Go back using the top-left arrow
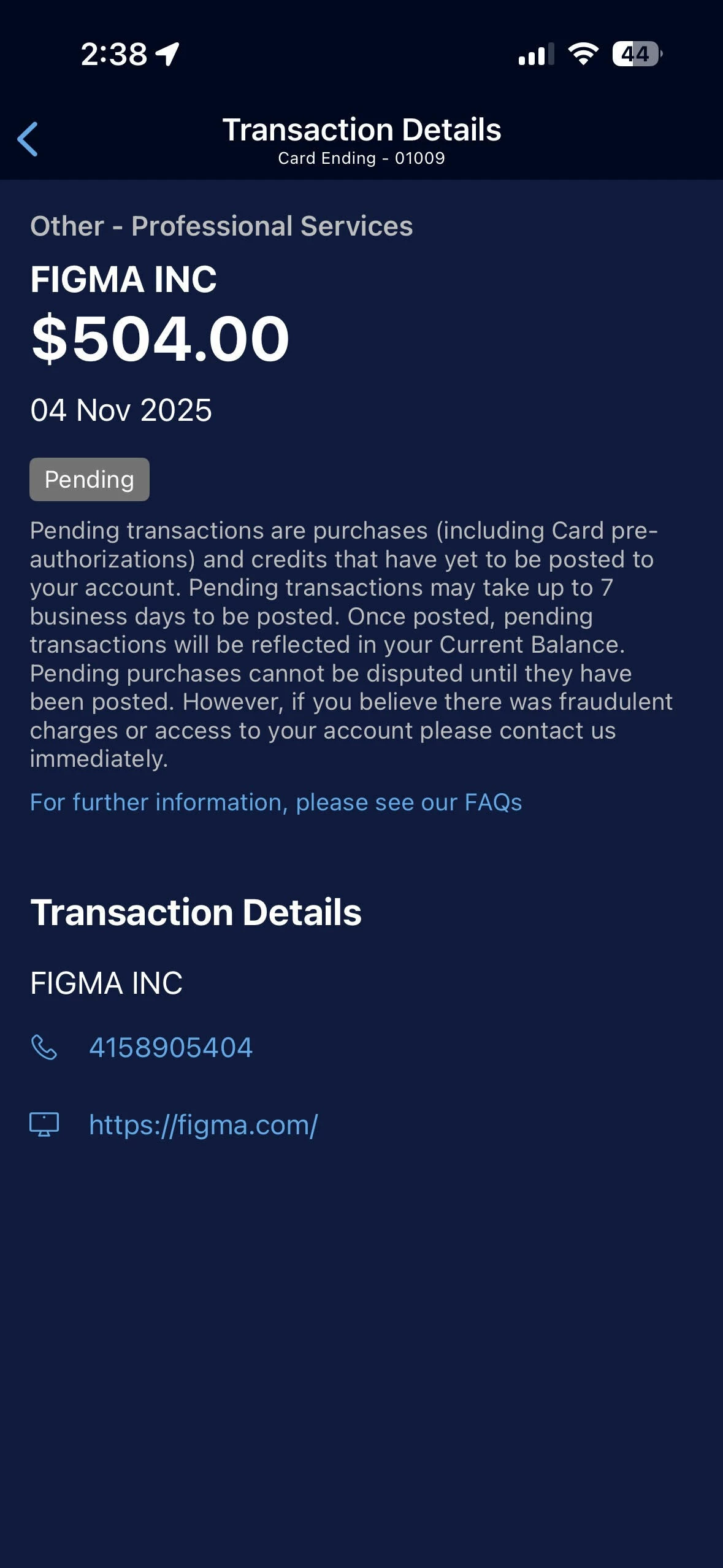The image size is (723, 1568). tap(28, 139)
